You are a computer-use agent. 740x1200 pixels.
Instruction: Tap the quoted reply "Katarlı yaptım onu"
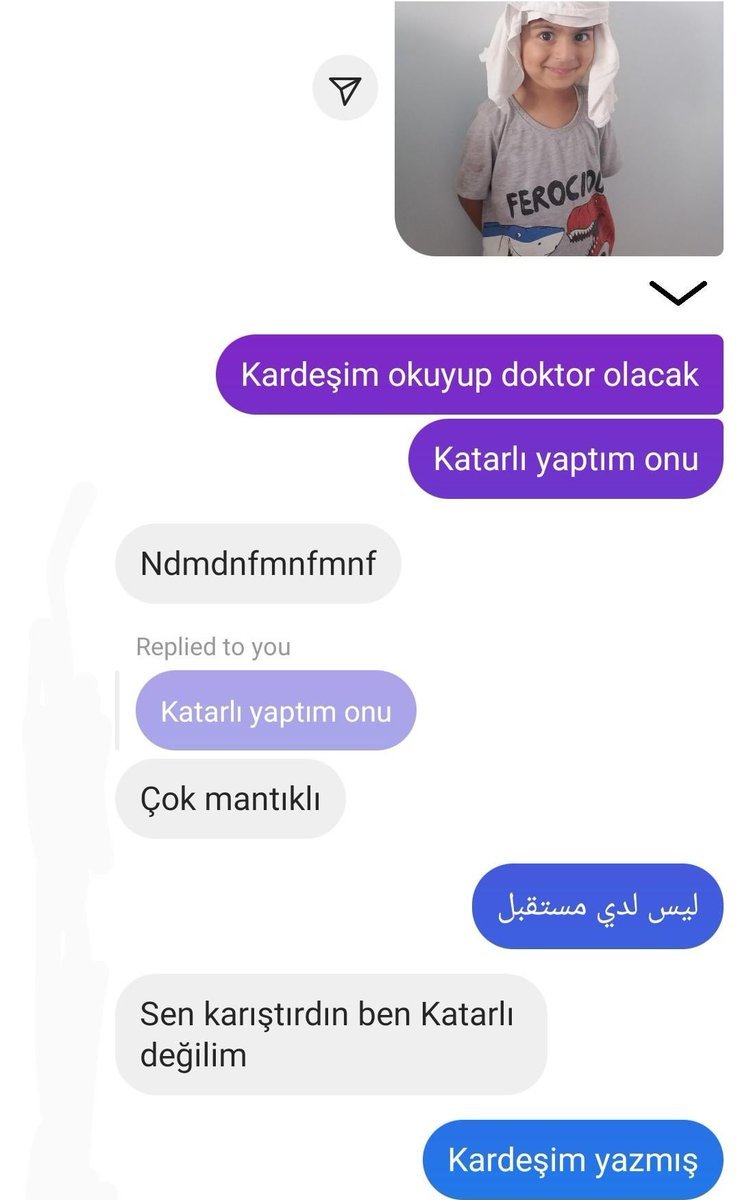[276, 711]
